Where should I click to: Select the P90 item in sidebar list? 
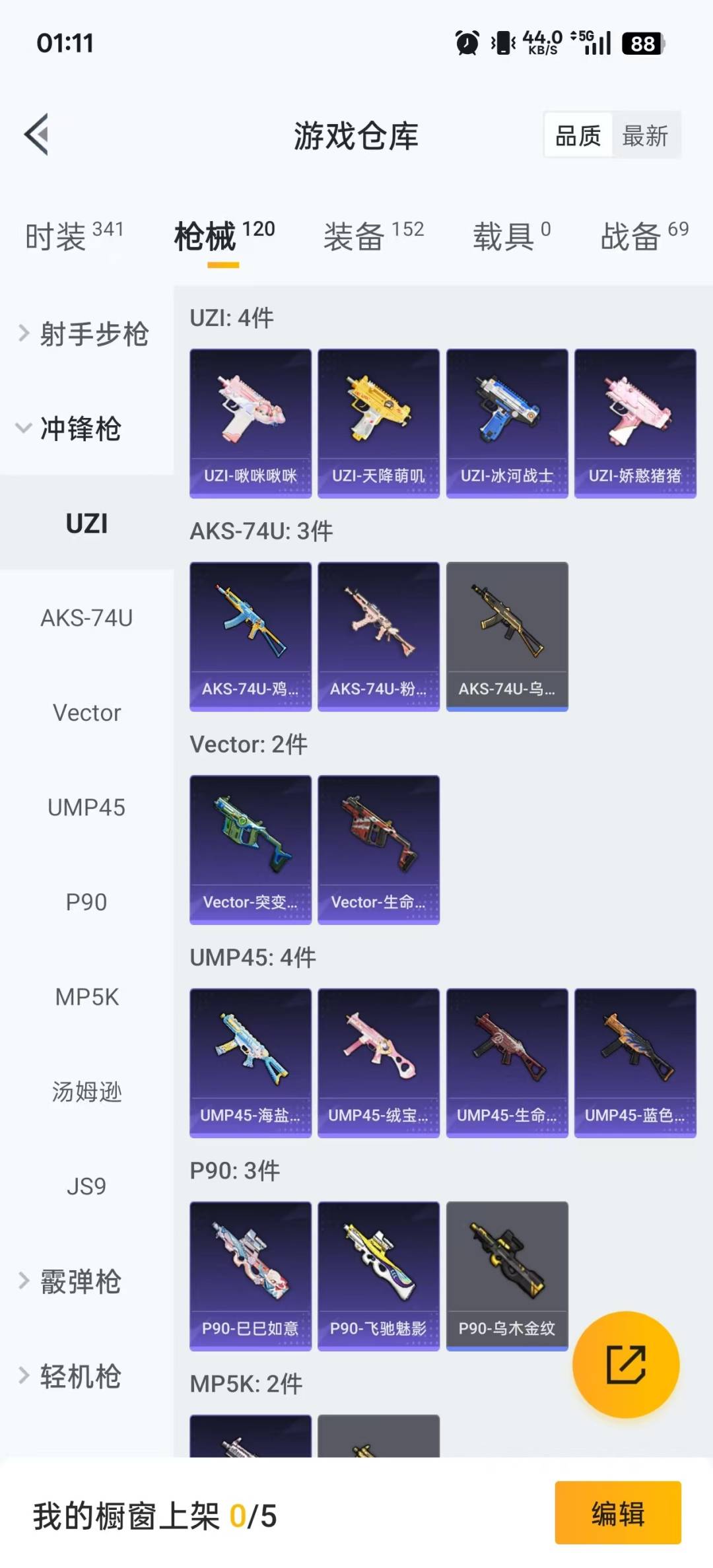(x=85, y=901)
